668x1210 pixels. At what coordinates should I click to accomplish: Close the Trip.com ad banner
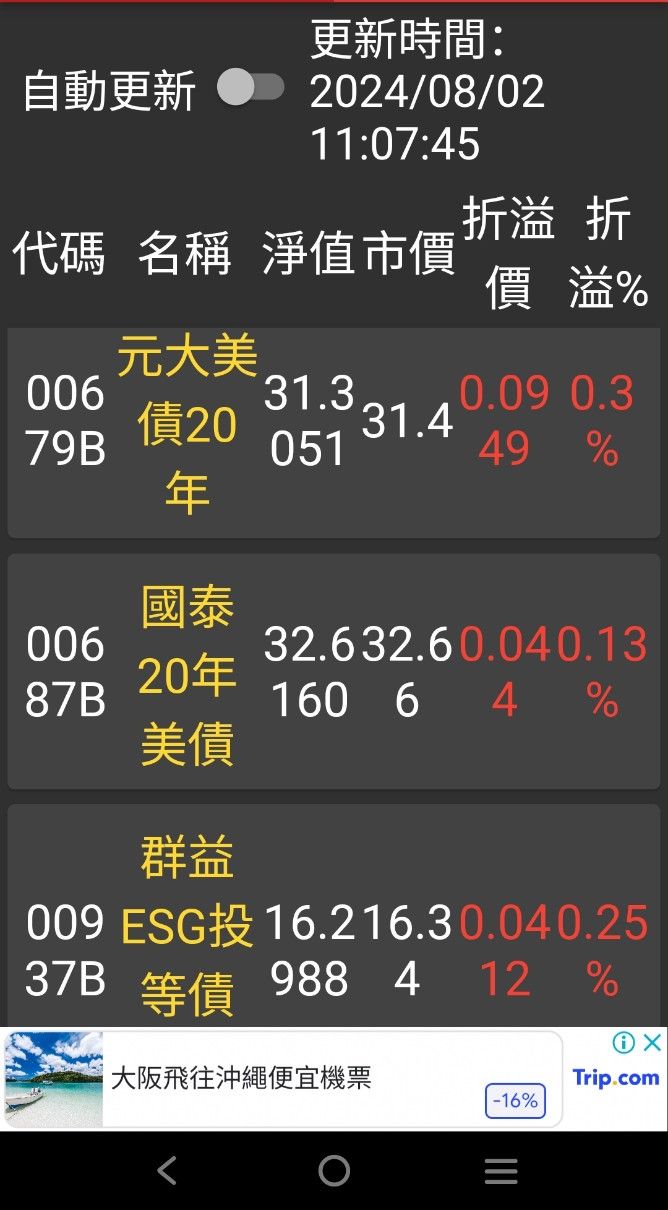[x=652, y=1043]
